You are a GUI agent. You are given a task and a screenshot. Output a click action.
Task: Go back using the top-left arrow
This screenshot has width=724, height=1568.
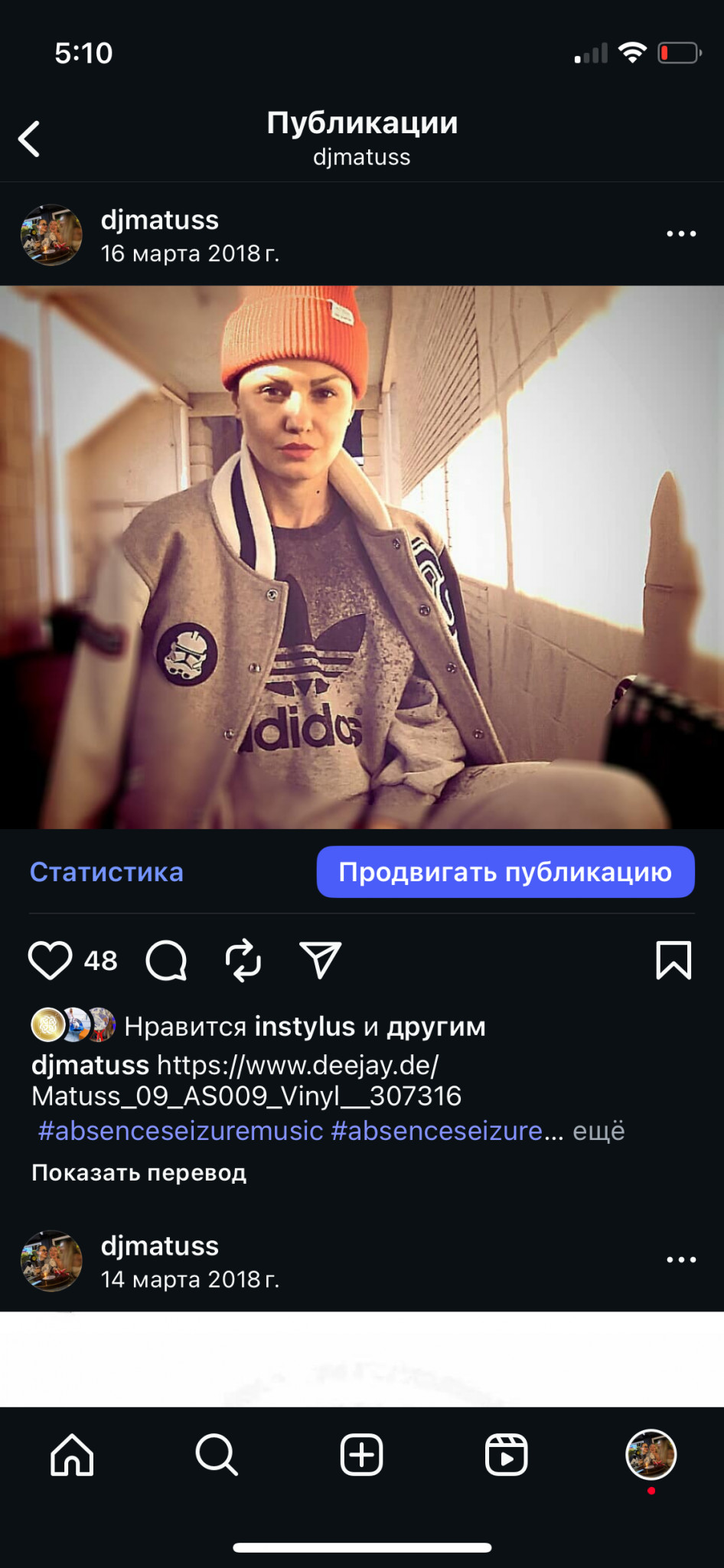[29, 139]
